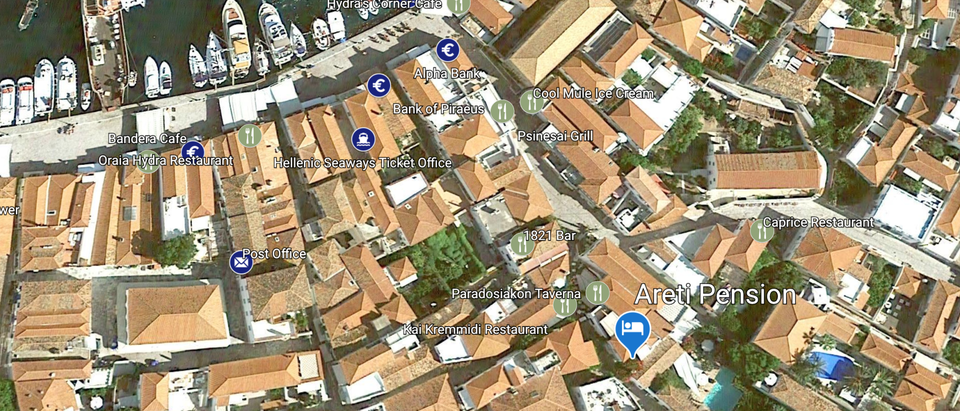
Task: Tap the Bank of Piraeus marker
Action: point(378,86)
